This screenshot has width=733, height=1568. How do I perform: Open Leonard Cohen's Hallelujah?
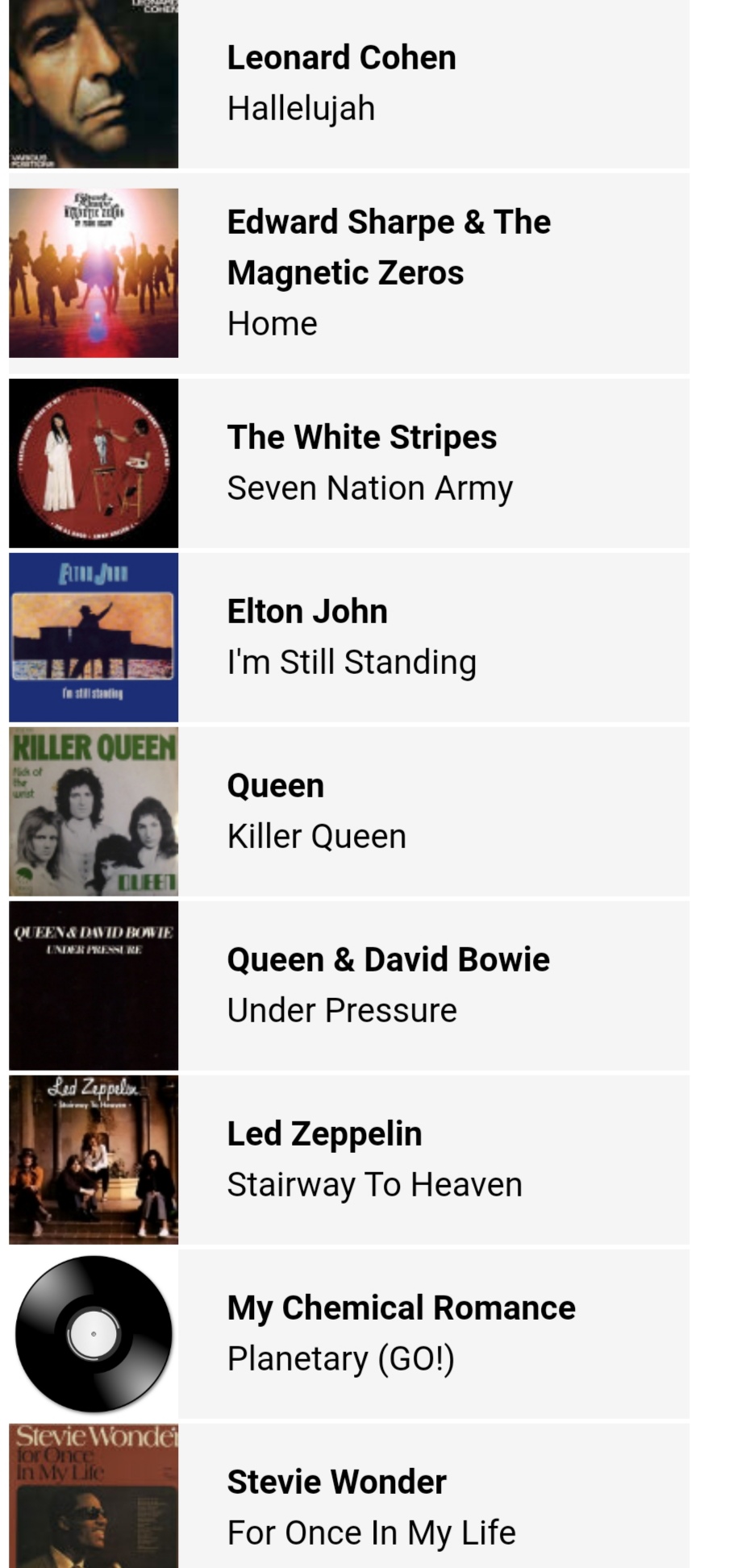pos(349,84)
